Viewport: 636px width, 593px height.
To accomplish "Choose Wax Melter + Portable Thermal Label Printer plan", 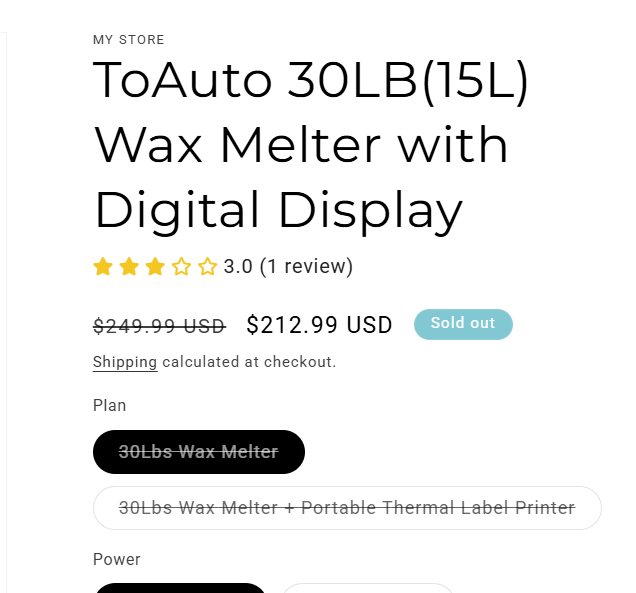I will (347, 508).
